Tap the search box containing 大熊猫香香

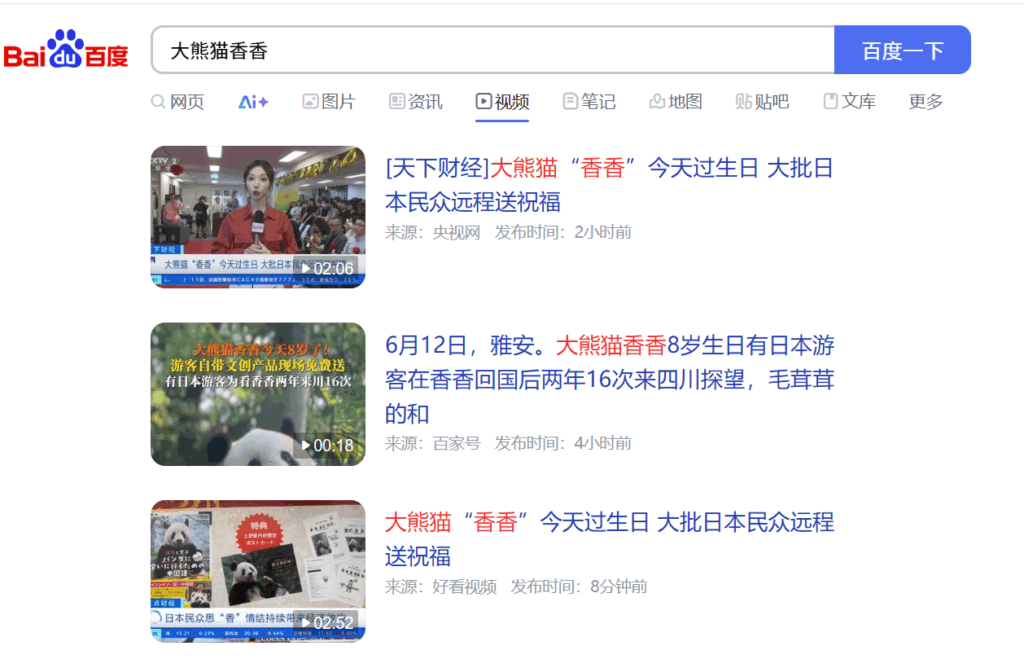490,50
